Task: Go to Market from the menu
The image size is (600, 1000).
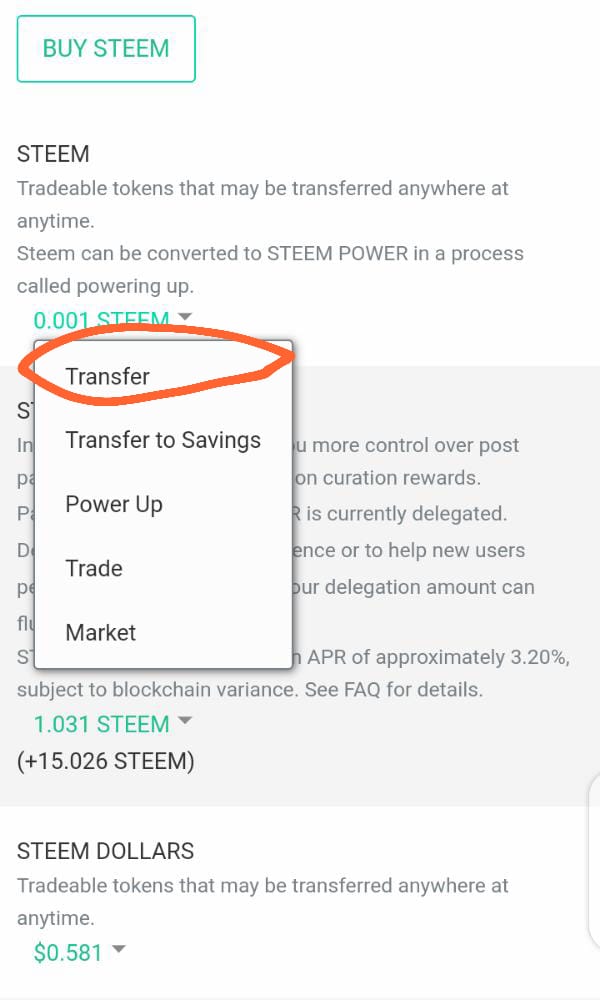Action: (101, 632)
